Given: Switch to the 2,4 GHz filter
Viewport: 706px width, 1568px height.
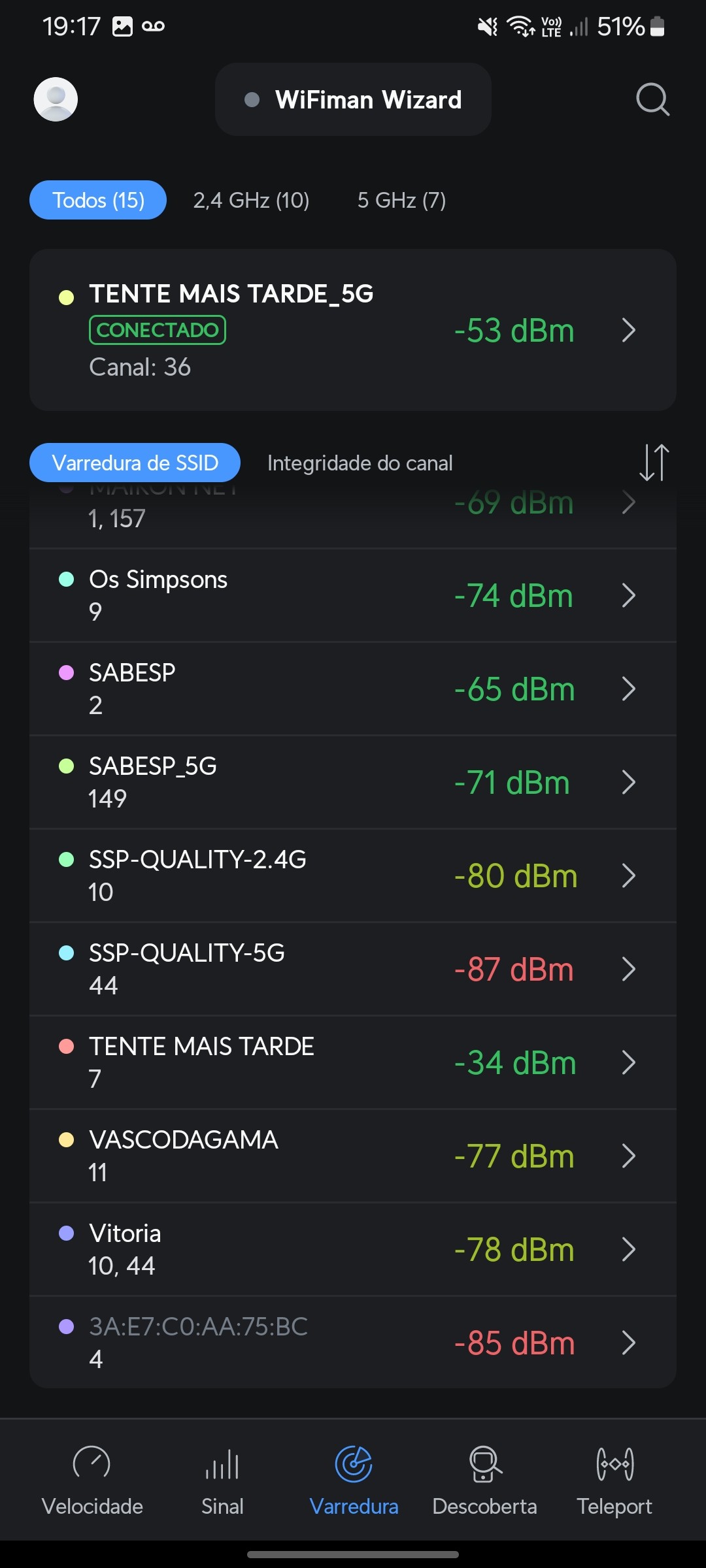Looking at the screenshot, I should click(251, 200).
